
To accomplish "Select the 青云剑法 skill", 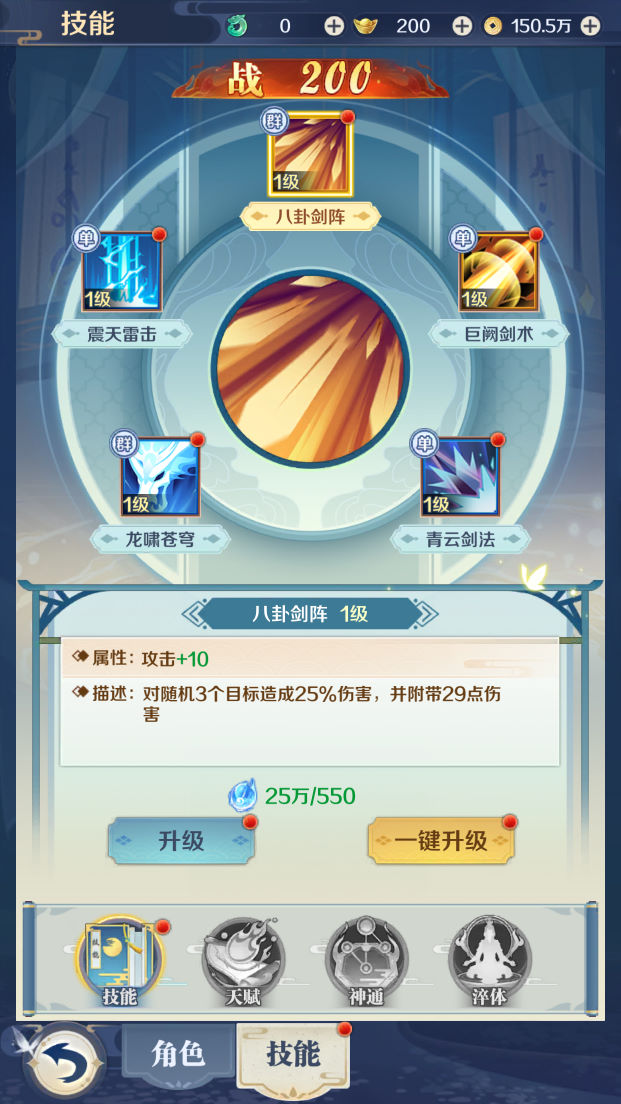I will click(460, 477).
